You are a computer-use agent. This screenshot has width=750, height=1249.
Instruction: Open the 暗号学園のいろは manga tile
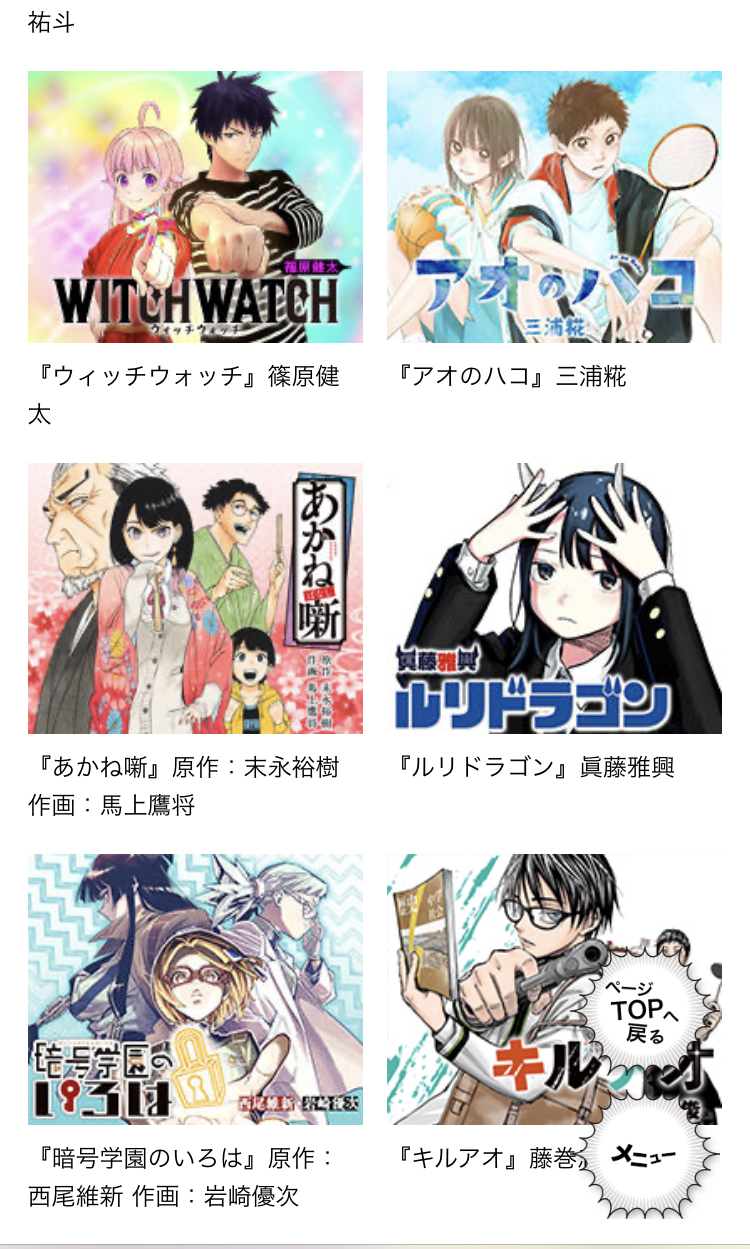[x=195, y=988]
